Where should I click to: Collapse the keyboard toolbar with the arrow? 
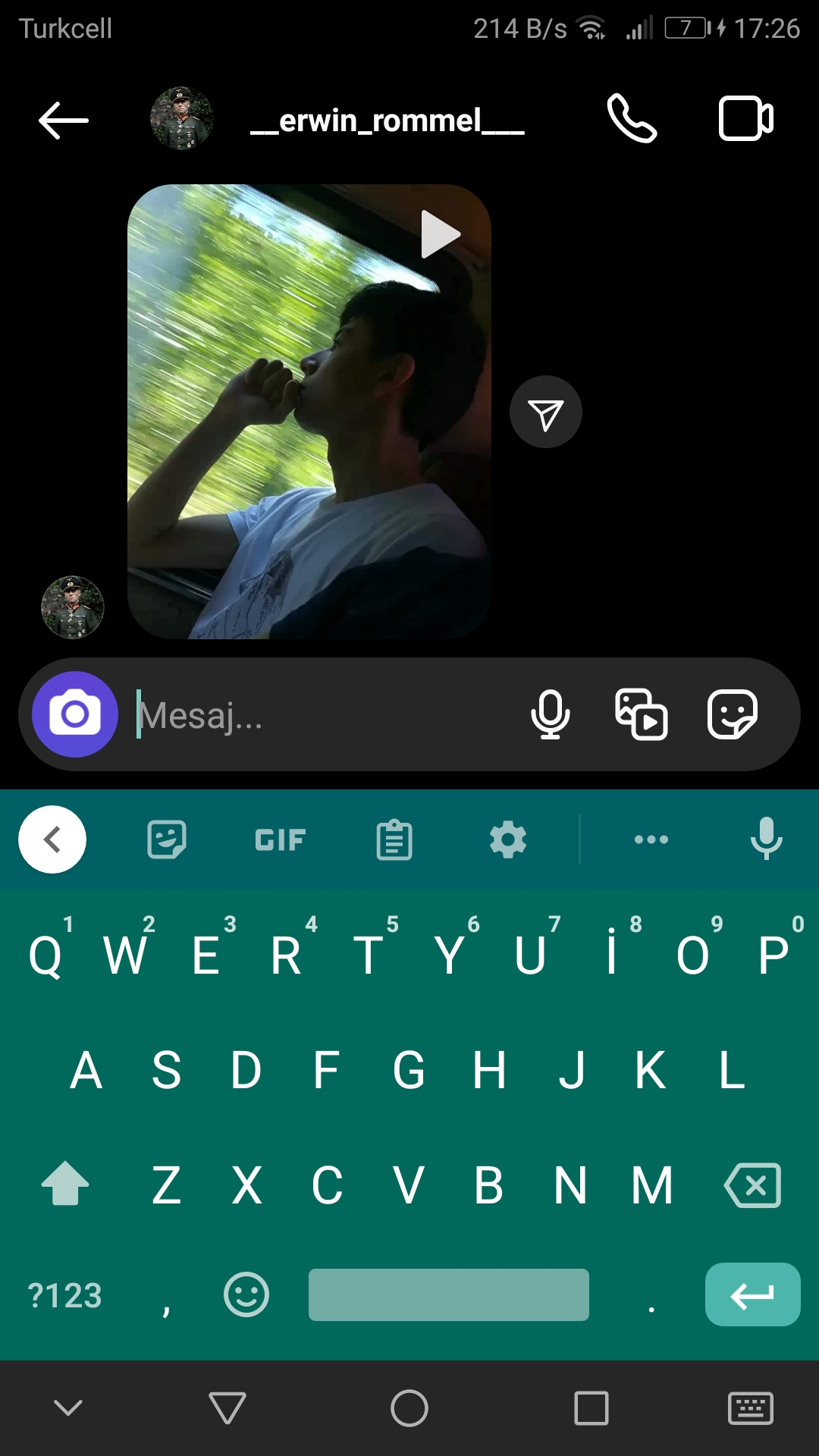point(52,839)
